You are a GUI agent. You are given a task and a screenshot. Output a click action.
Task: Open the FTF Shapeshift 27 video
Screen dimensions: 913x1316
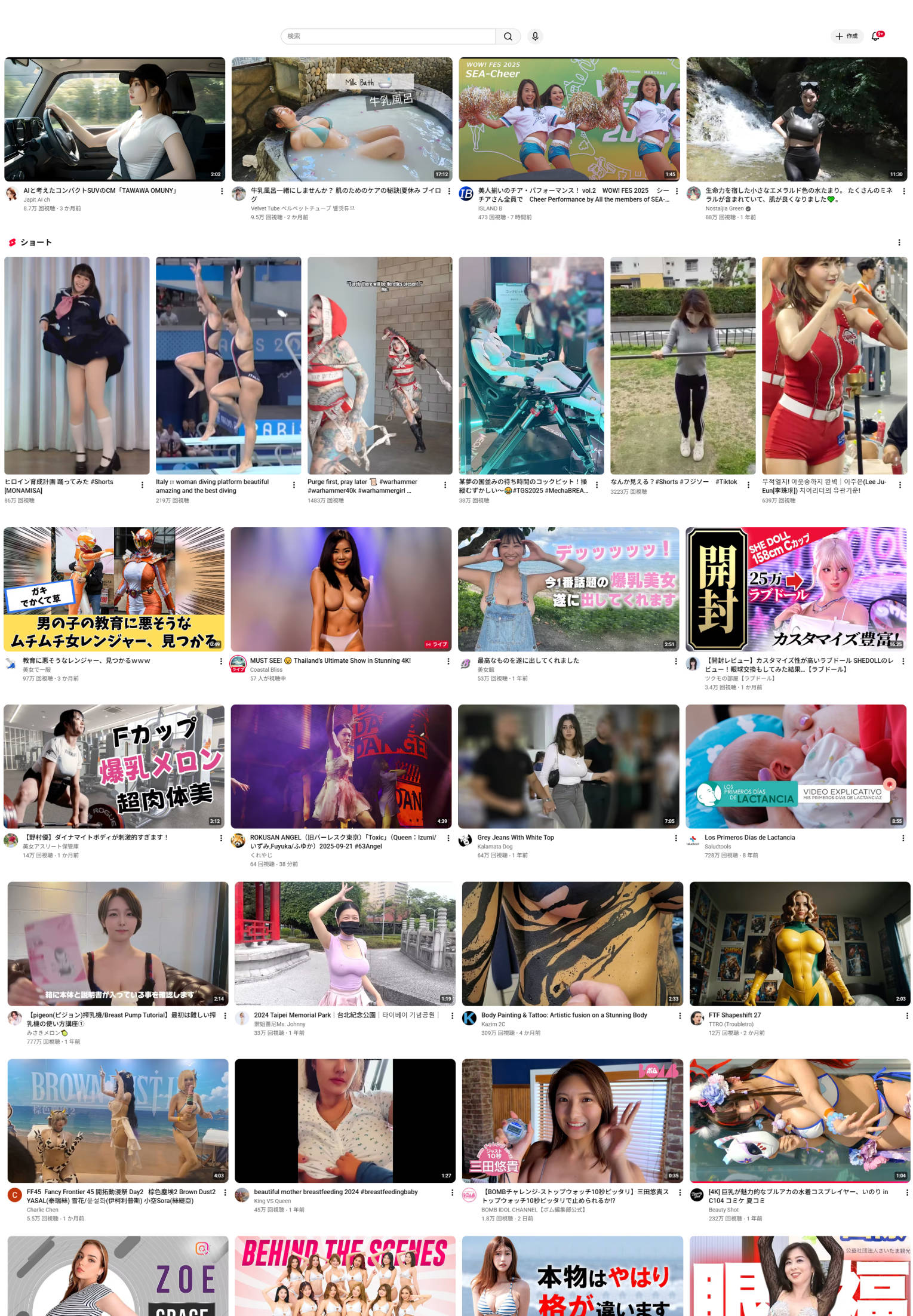click(x=800, y=944)
